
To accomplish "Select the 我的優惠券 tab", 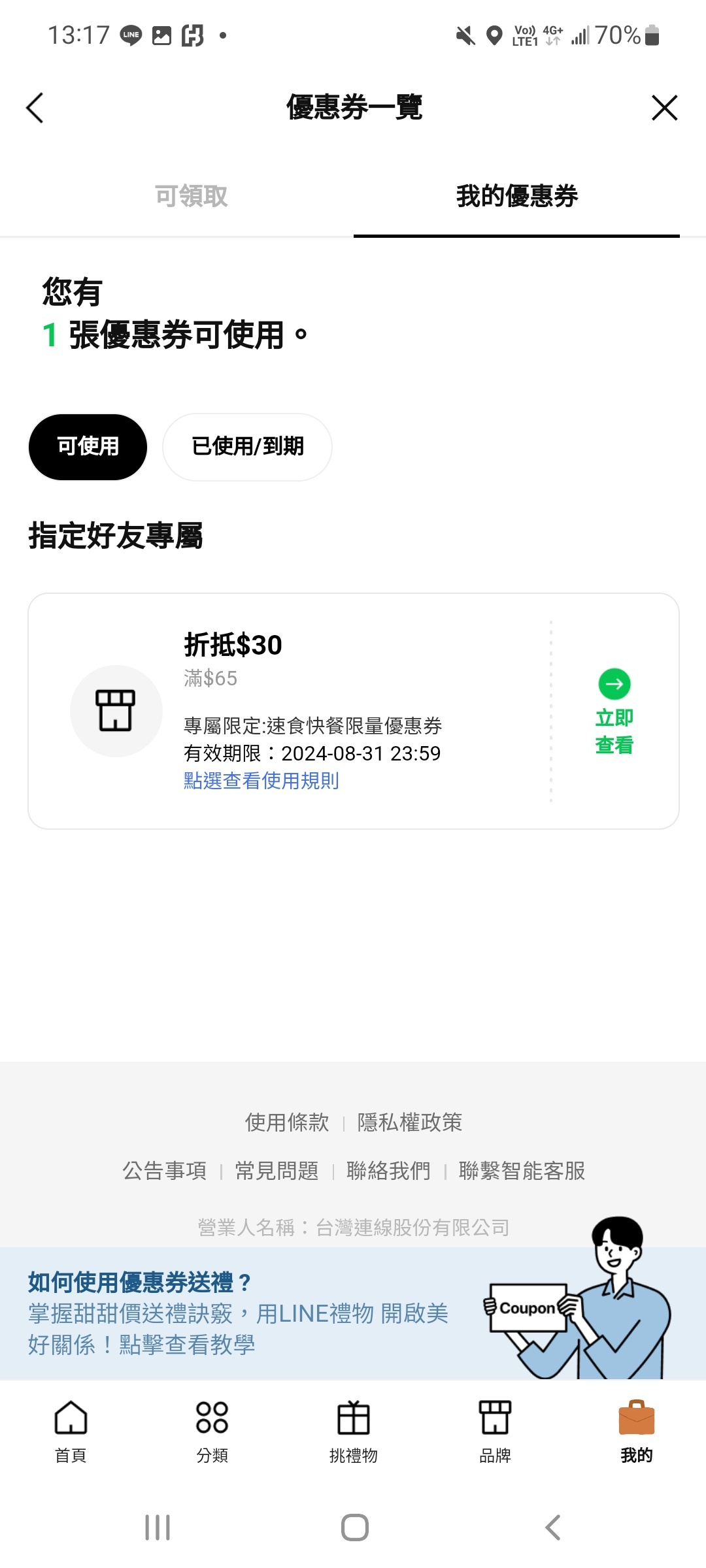I will click(x=516, y=196).
